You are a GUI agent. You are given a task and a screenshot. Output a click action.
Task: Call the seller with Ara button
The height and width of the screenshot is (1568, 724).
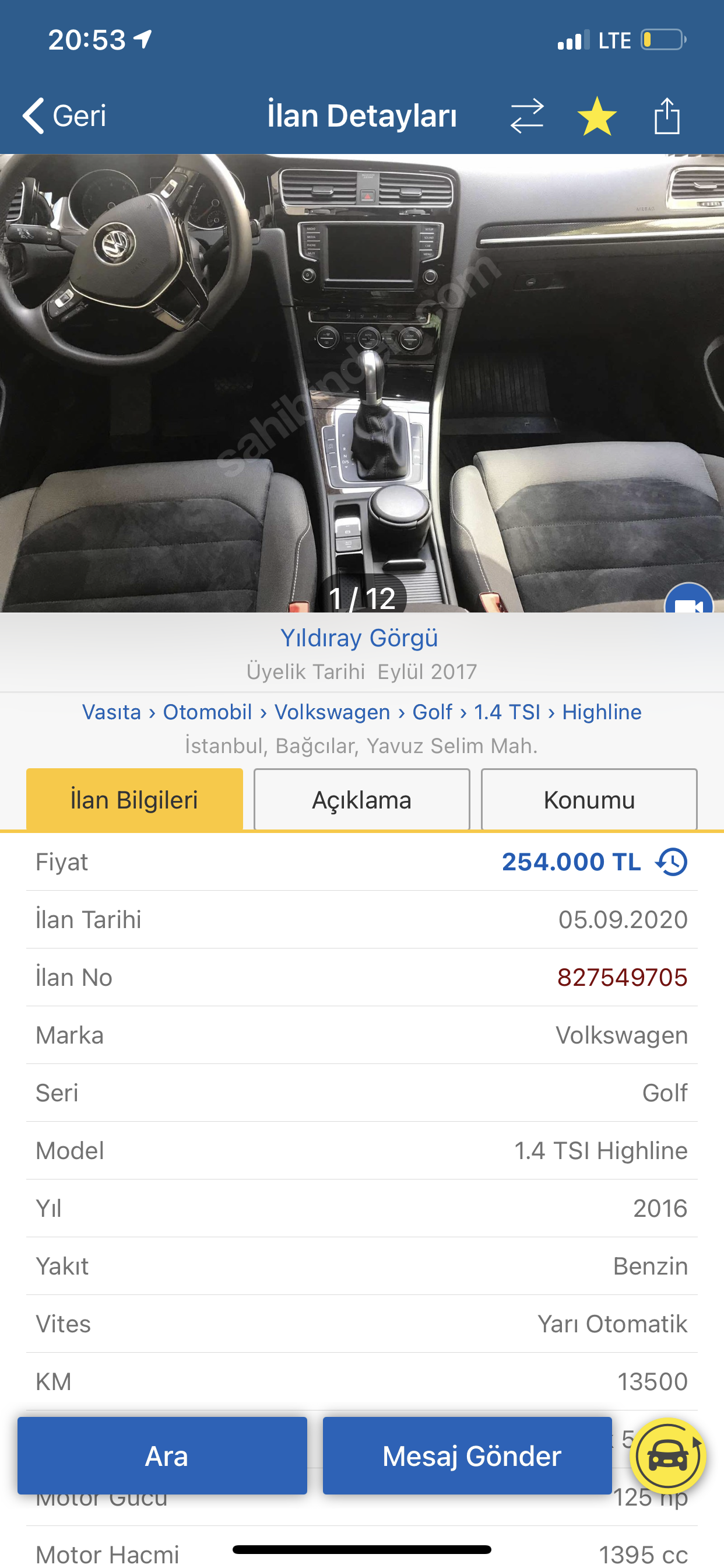(162, 1455)
